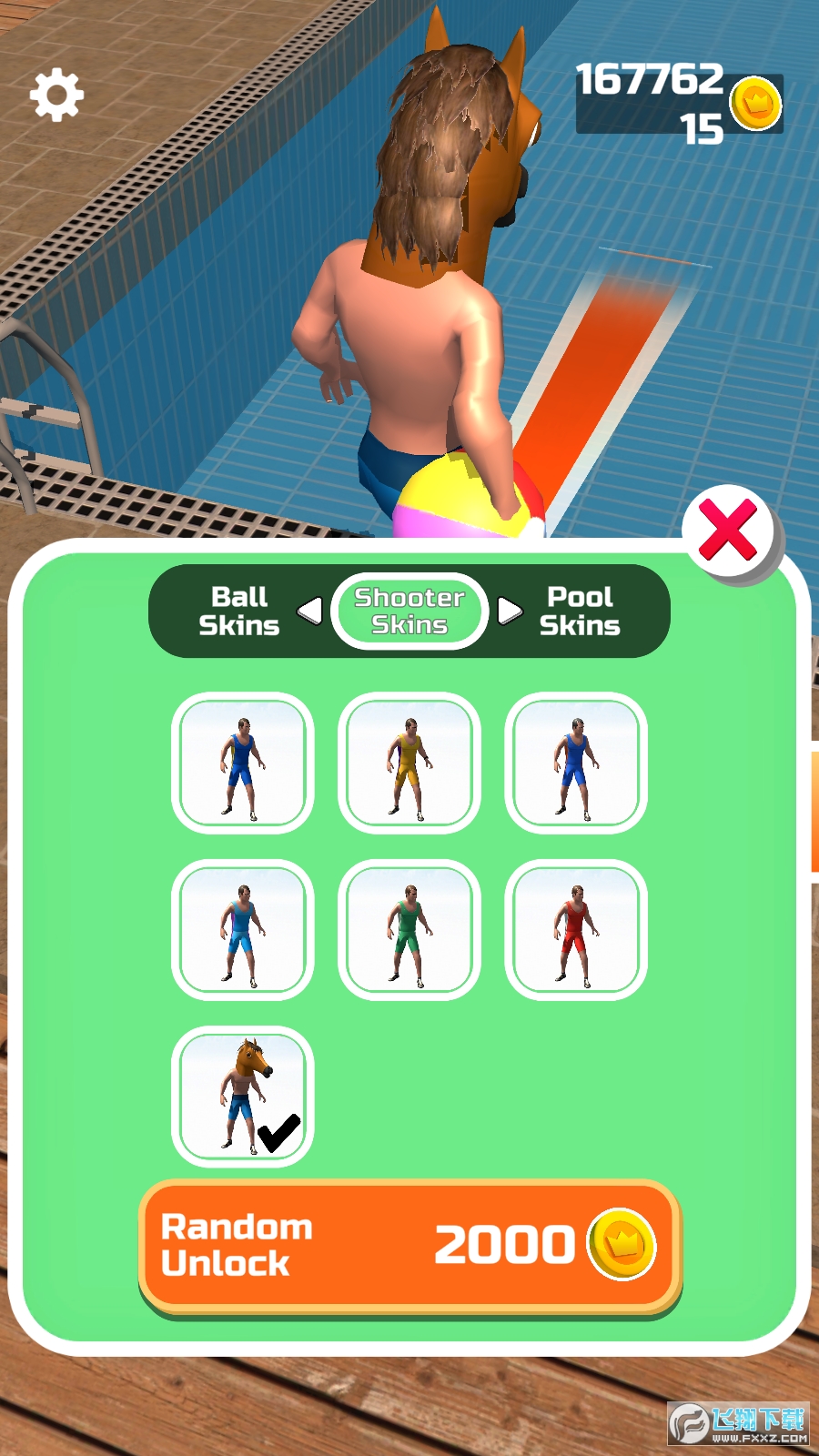Open the settings gear
819x1456 pixels.
(56, 95)
